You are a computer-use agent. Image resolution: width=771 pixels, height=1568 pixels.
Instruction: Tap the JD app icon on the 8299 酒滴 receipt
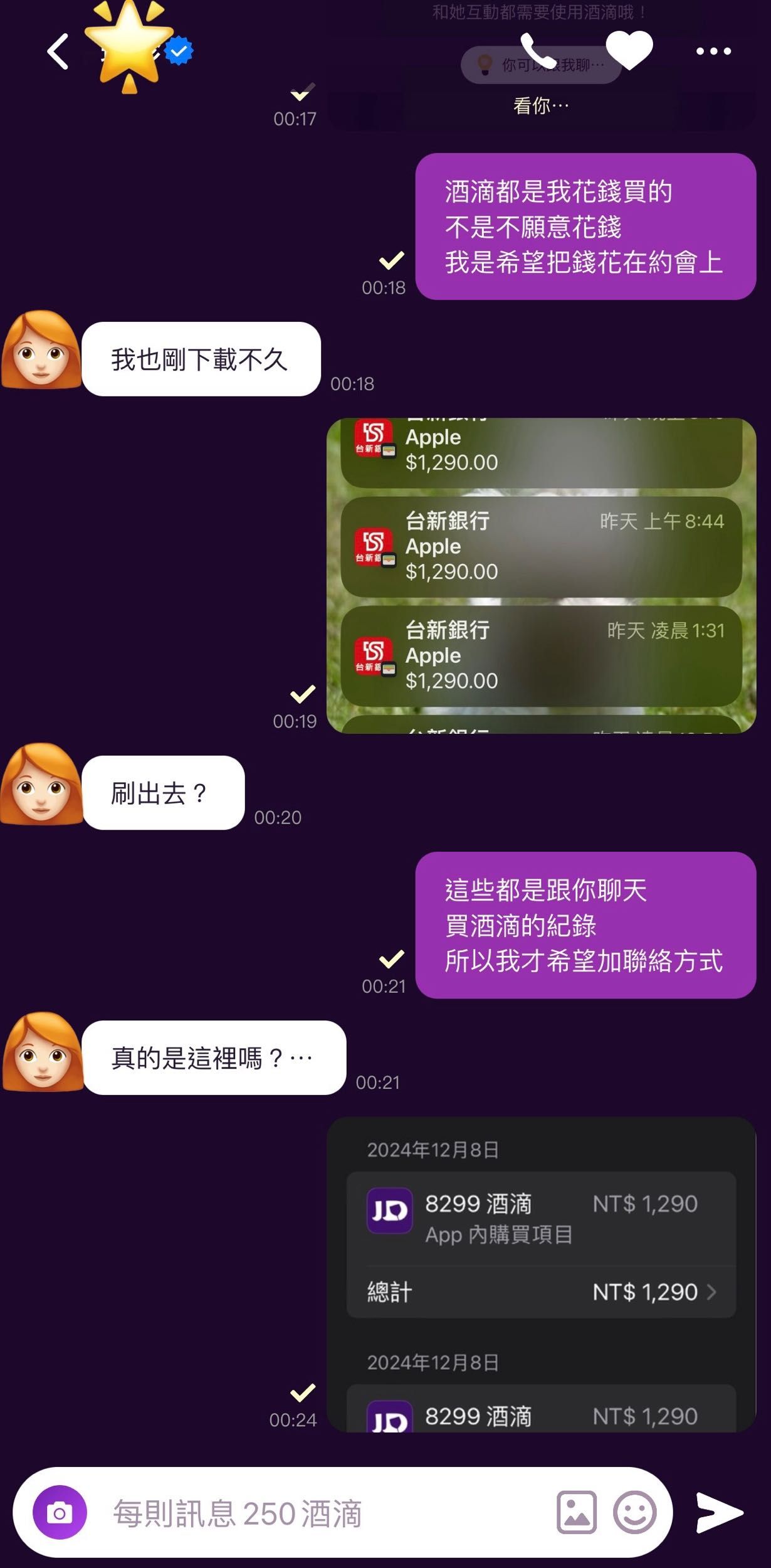tap(390, 1210)
